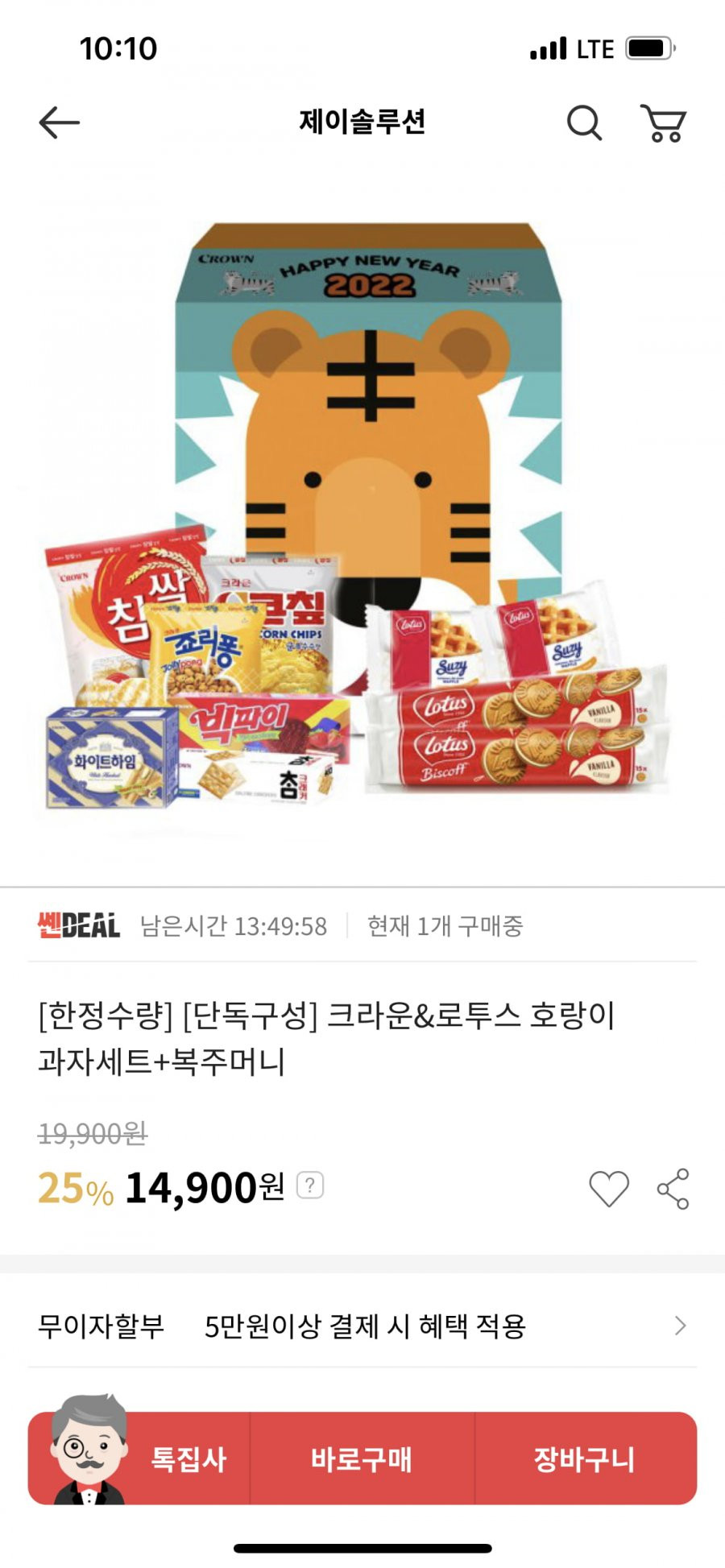Tap 바로구매 to buy now
The height and width of the screenshot is (1568, 725).
pos(362,1458)
